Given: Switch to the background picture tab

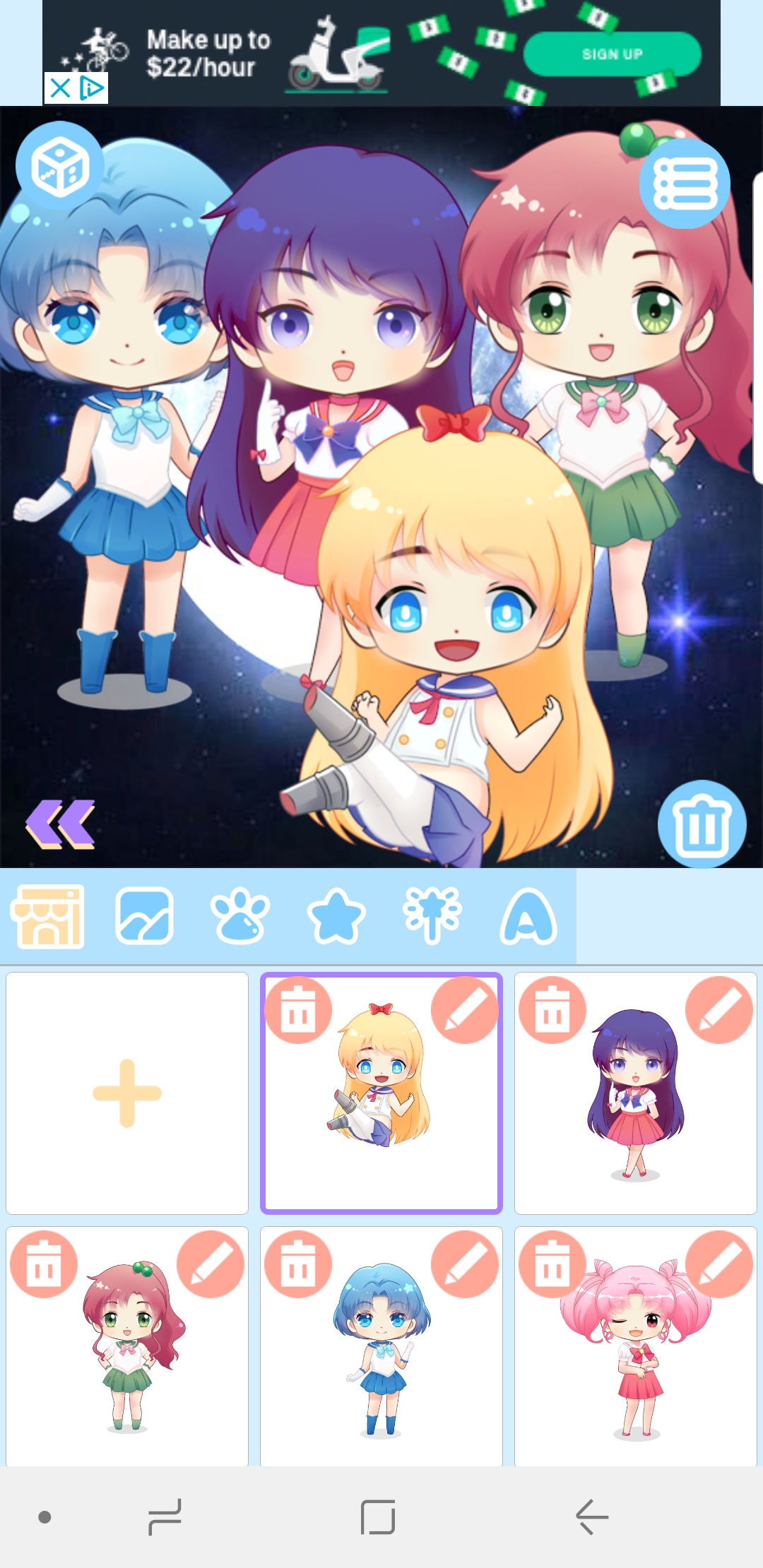Looking at the screenshot, I should (x=144, y=916).
